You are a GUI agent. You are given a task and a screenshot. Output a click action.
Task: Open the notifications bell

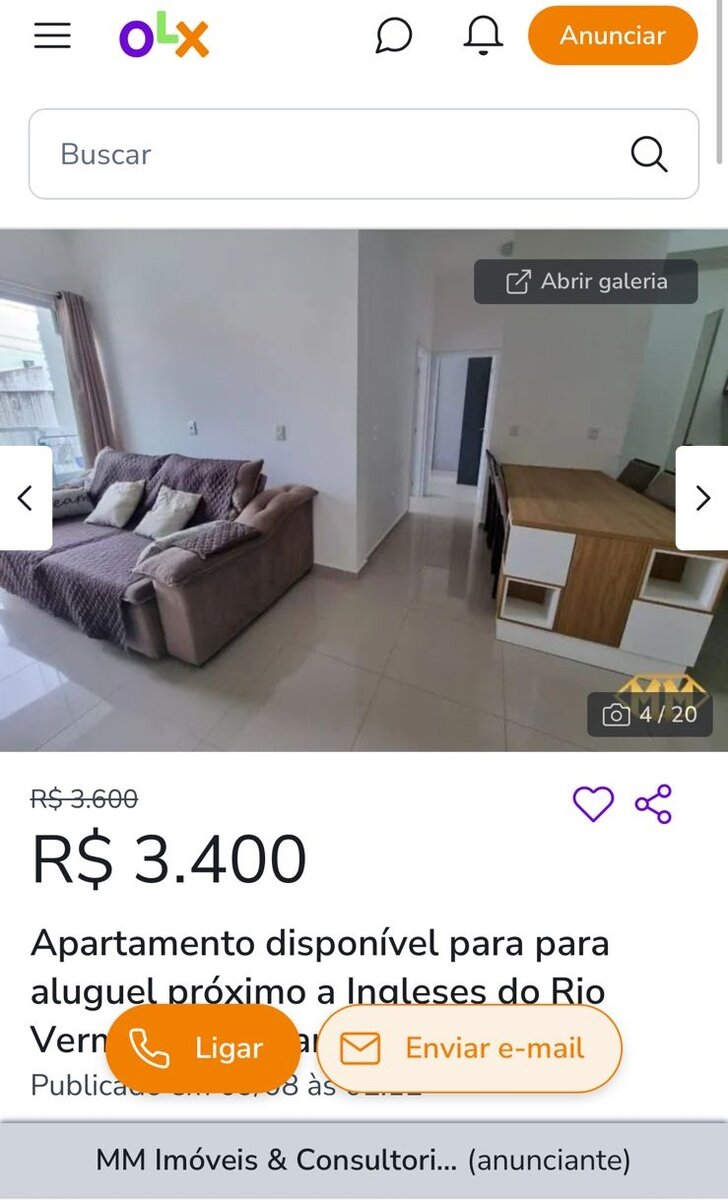pyautogui.click(x=483, y=36)
